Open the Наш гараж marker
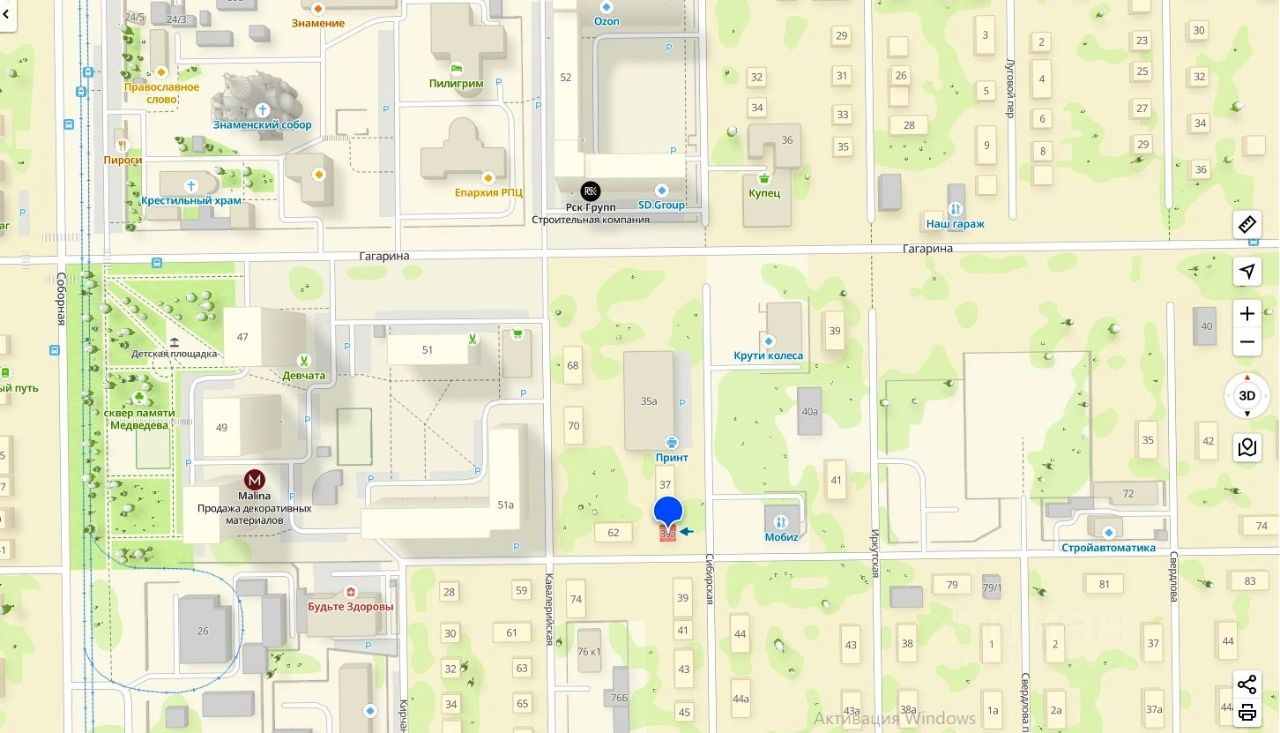The width and height of the screenshot is (1280, 733). (x=955, y=208)
